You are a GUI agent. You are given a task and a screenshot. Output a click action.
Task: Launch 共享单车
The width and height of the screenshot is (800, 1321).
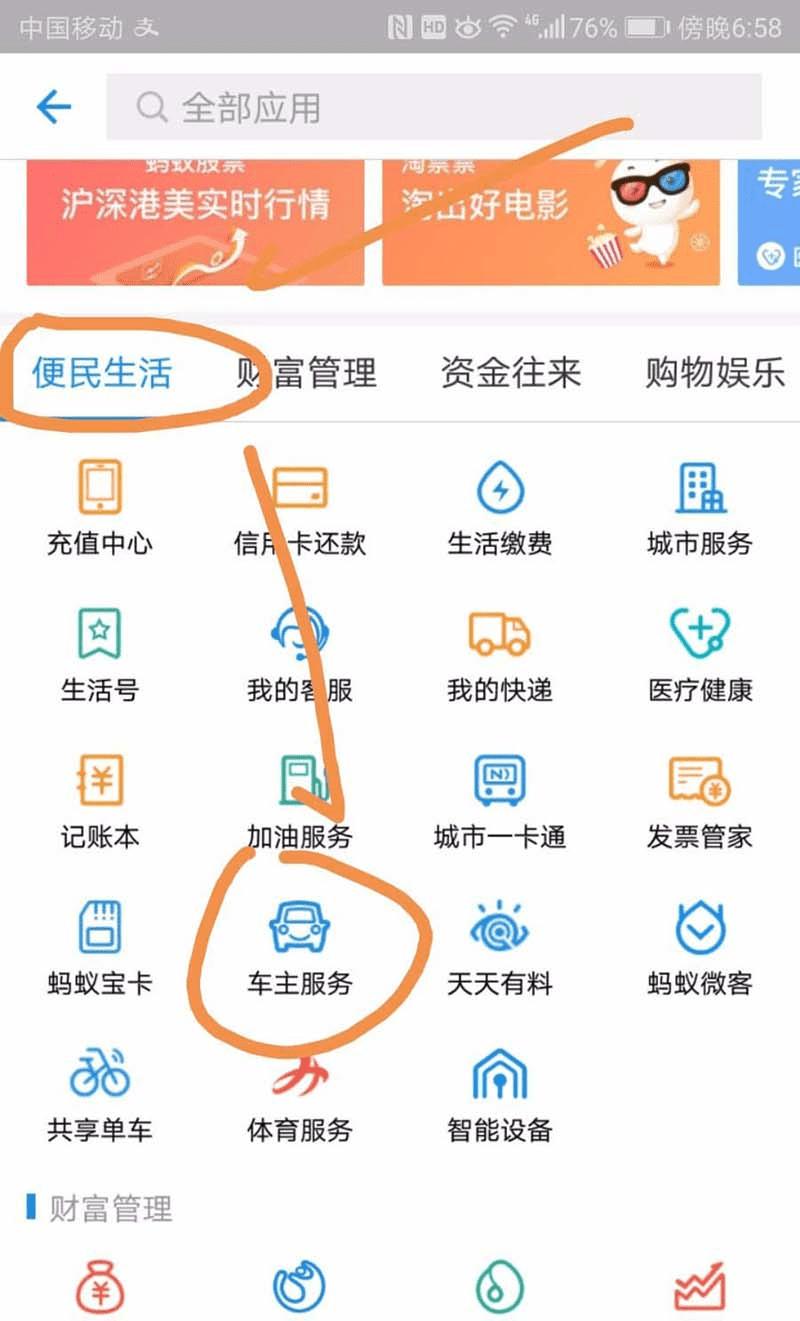pyautogui.click(x=99, y=1093)
